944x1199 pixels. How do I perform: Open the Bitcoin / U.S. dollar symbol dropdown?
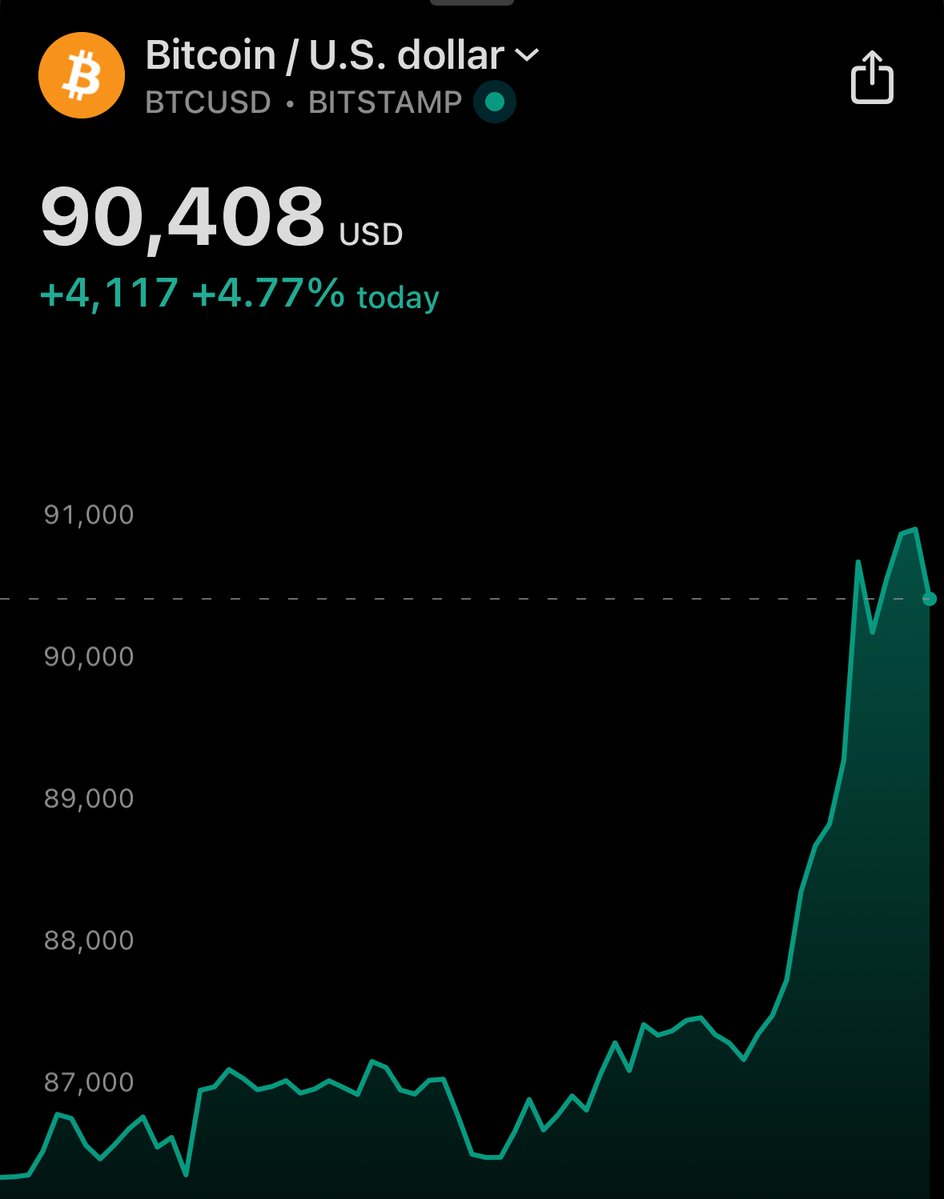pyautogui.click(x=526, y=55)
